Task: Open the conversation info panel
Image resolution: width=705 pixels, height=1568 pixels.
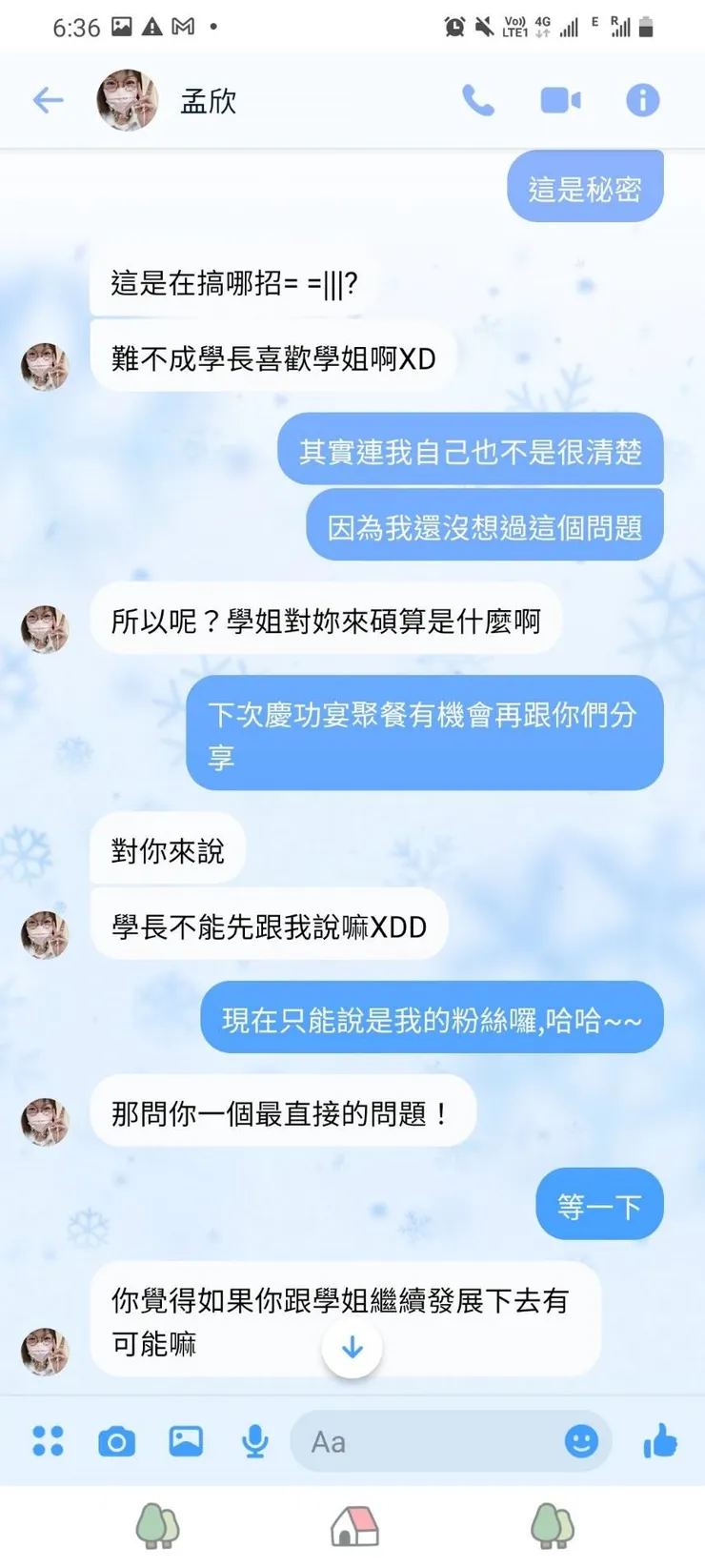Action: tap(642, 99)
